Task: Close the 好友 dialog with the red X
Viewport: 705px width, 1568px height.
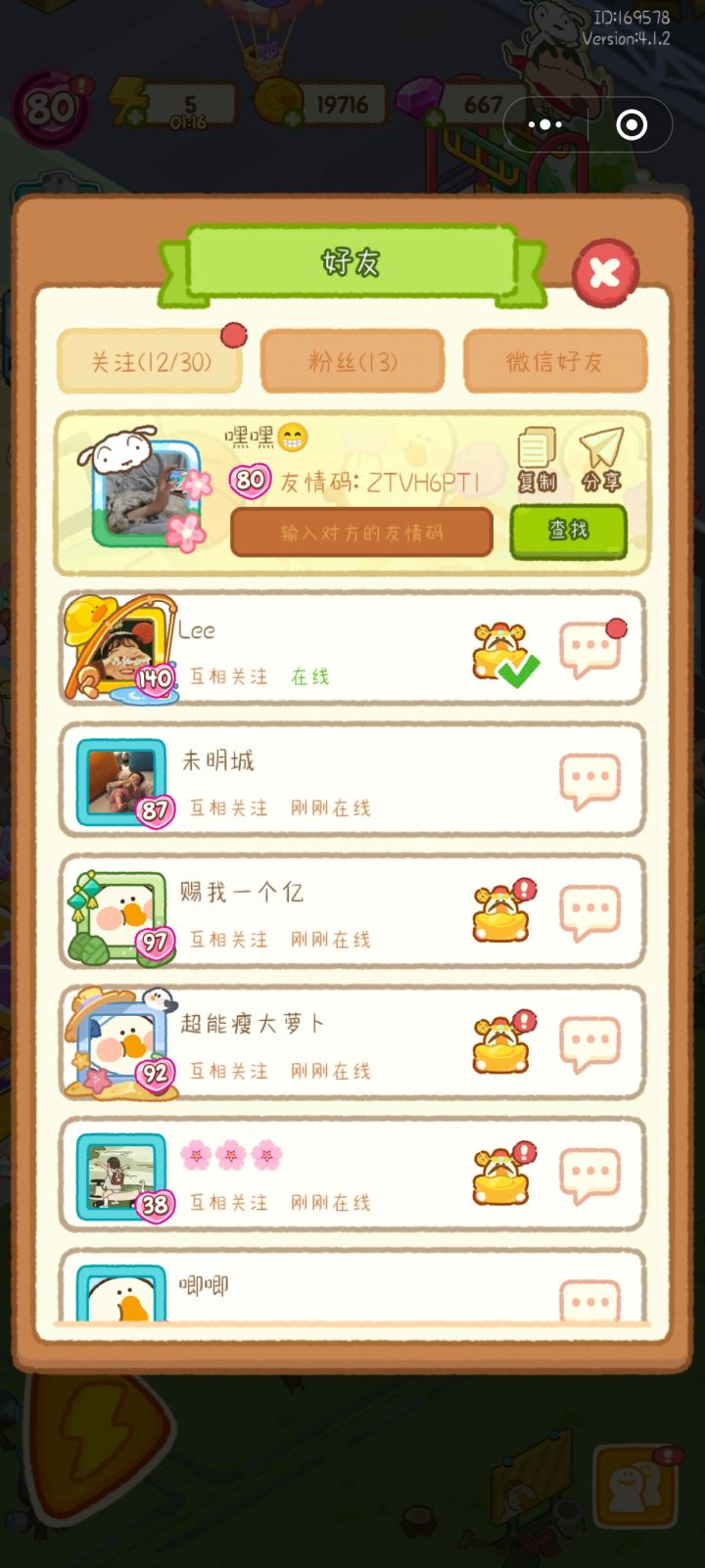Action: (x=605, y=272)
